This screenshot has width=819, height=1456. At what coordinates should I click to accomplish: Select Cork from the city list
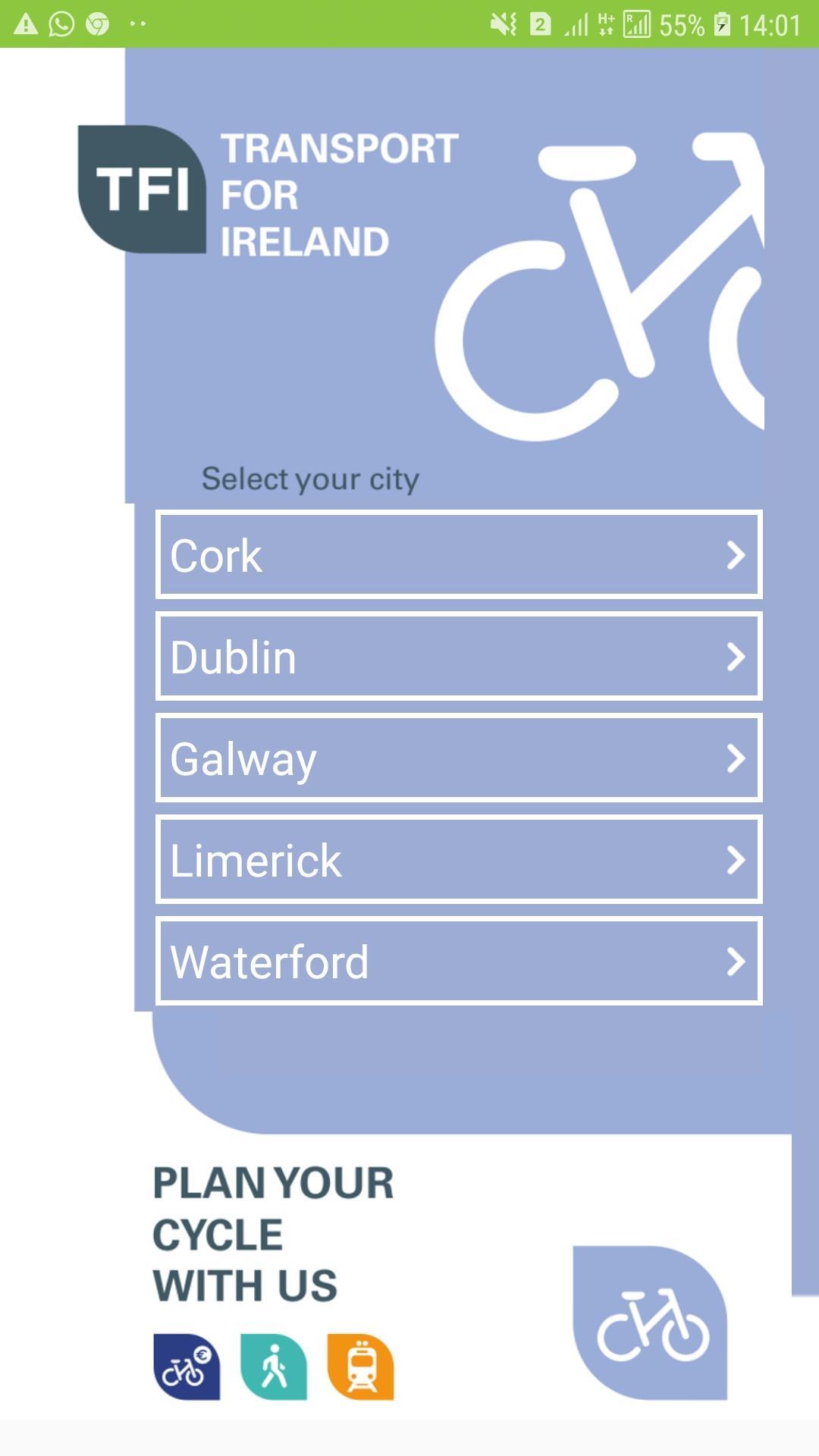pos(458,556)
